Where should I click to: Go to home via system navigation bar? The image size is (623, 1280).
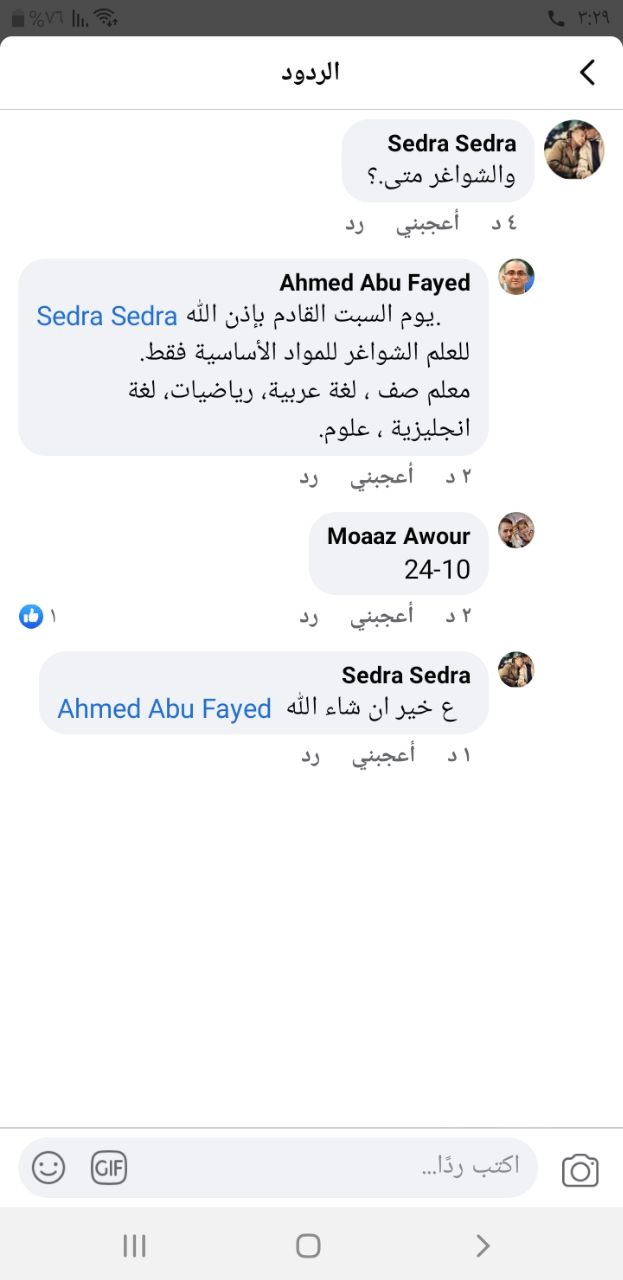coord(308,1245)
